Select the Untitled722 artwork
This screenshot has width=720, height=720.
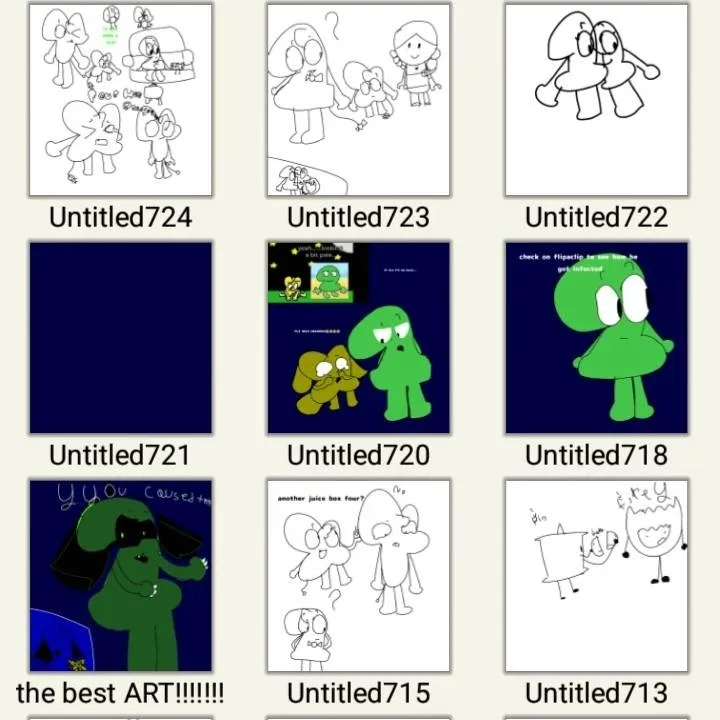pos(596,100)
